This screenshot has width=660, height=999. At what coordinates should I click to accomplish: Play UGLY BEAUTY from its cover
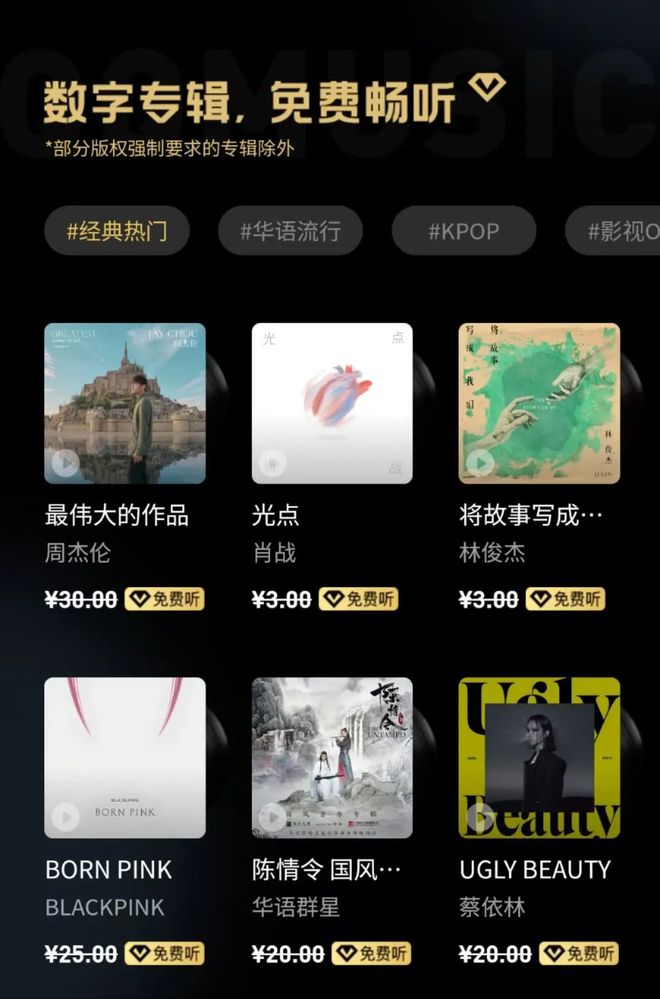(x=480, y=817)
